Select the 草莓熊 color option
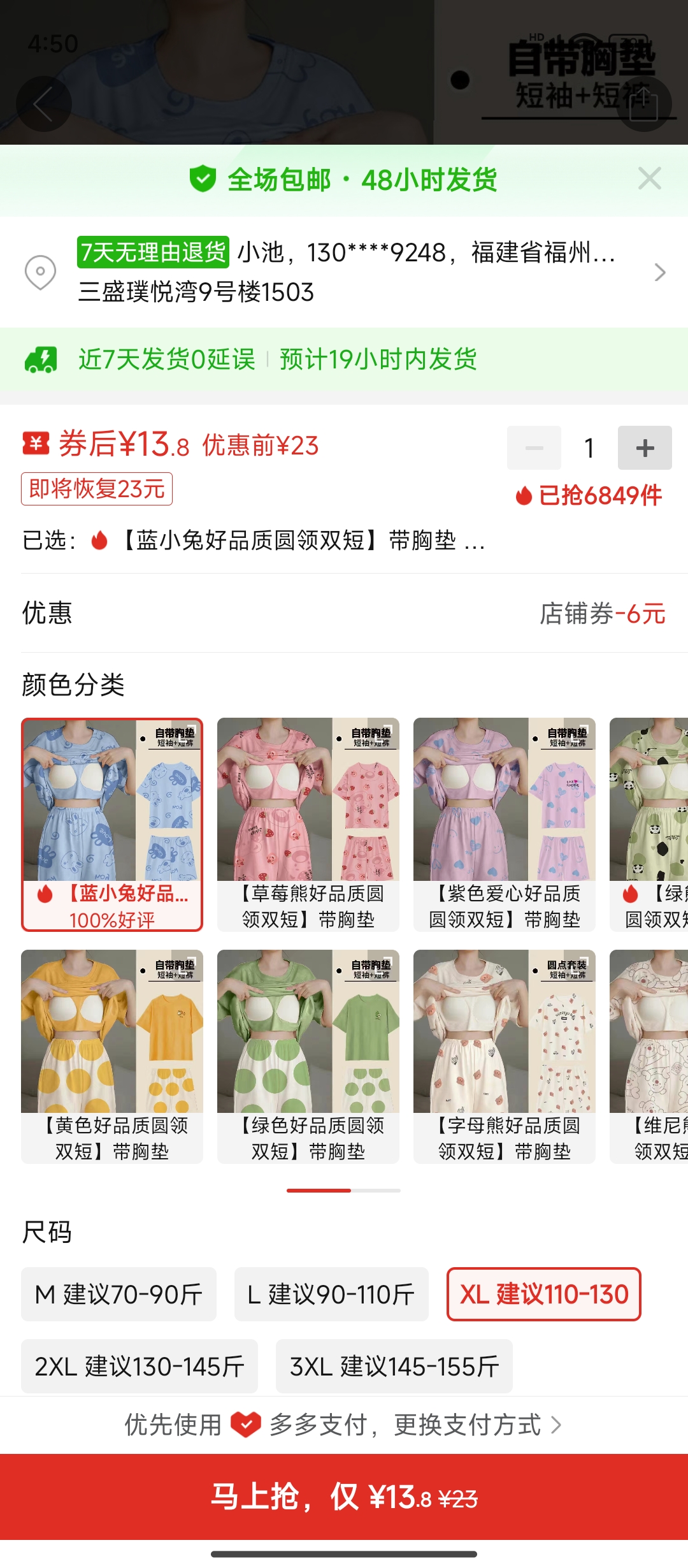 (x=308, y=824)
